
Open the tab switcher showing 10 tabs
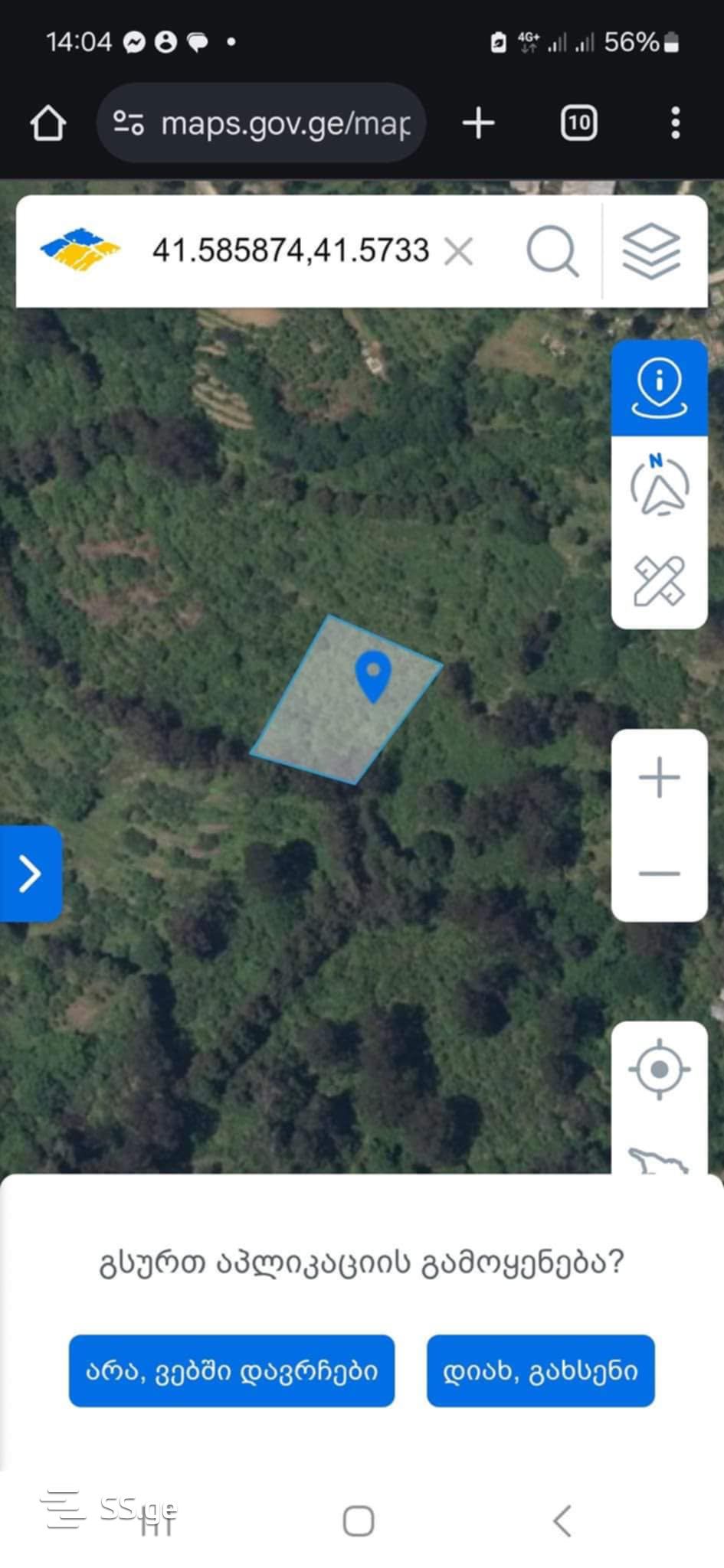pos(578,123)
